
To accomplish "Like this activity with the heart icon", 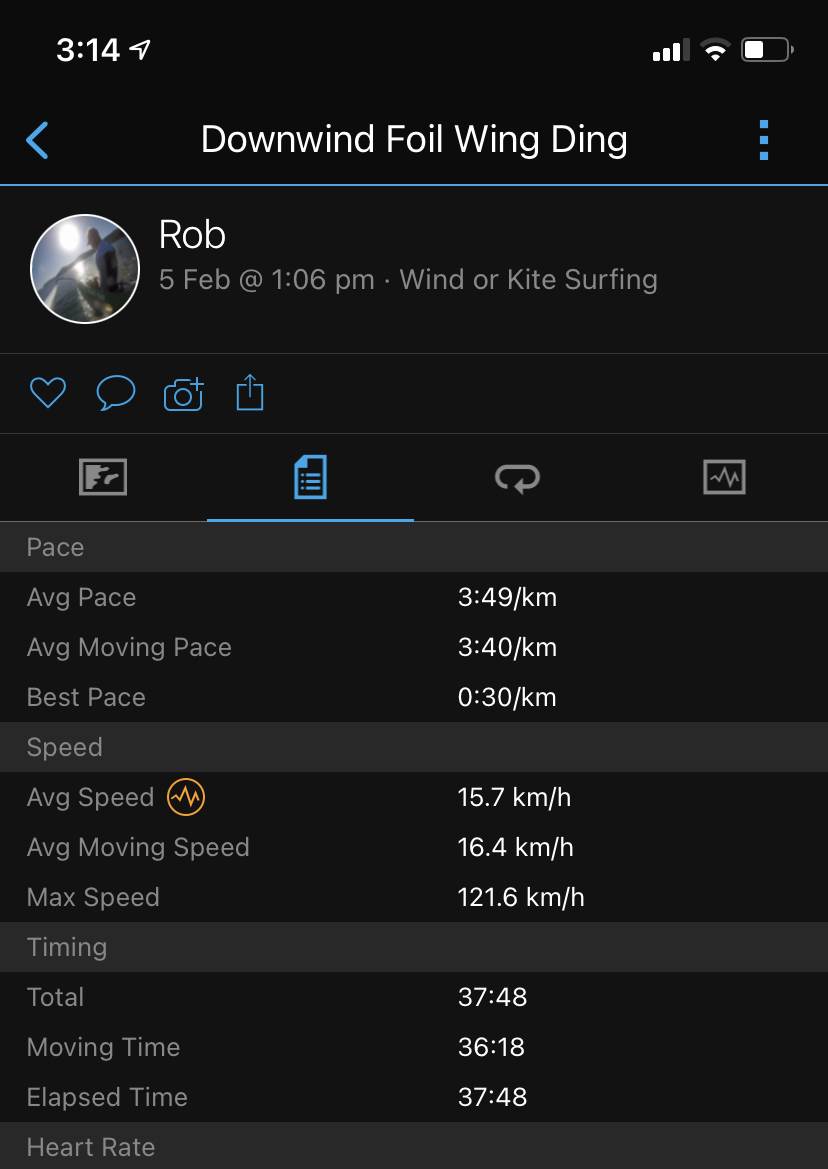I will 47,393.
